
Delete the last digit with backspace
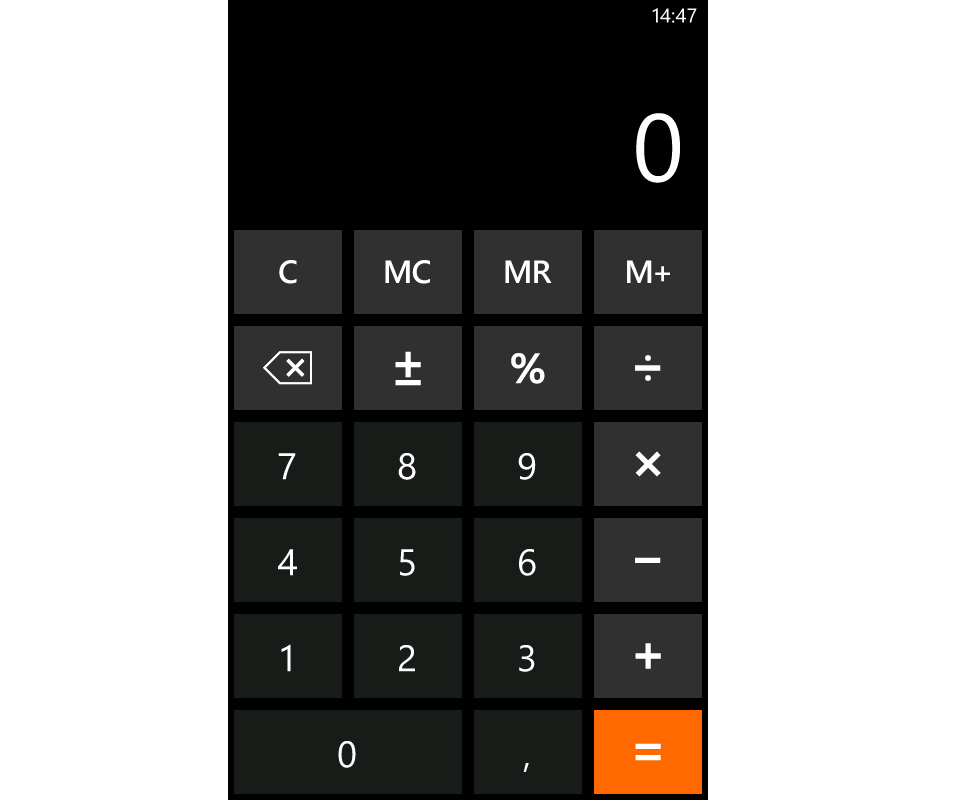pos(288,368)
